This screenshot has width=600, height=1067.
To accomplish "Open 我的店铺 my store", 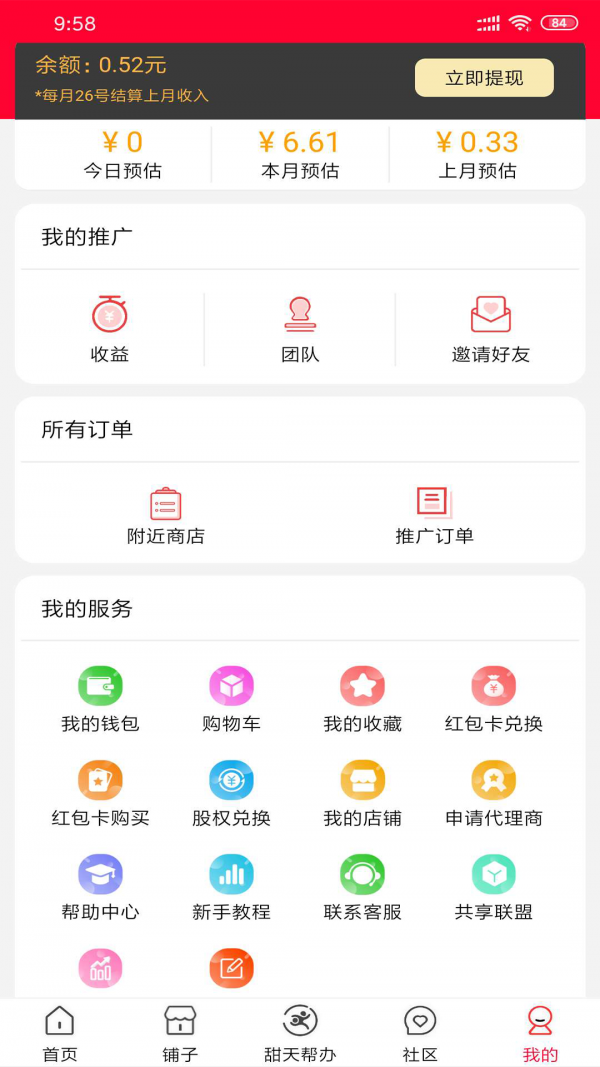I will click(363, 793).
